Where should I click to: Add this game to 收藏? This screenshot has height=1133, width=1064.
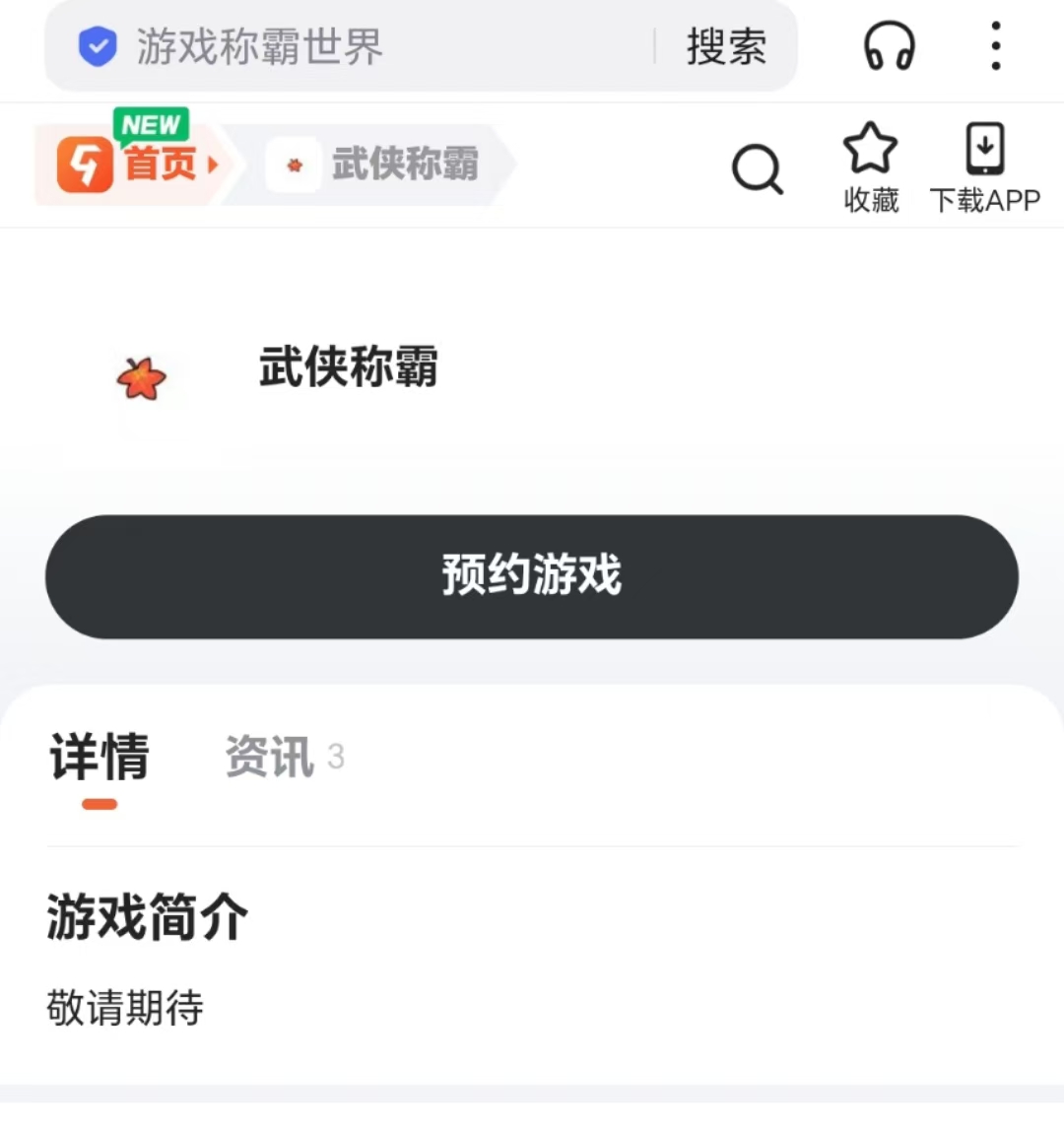[871, 167]
